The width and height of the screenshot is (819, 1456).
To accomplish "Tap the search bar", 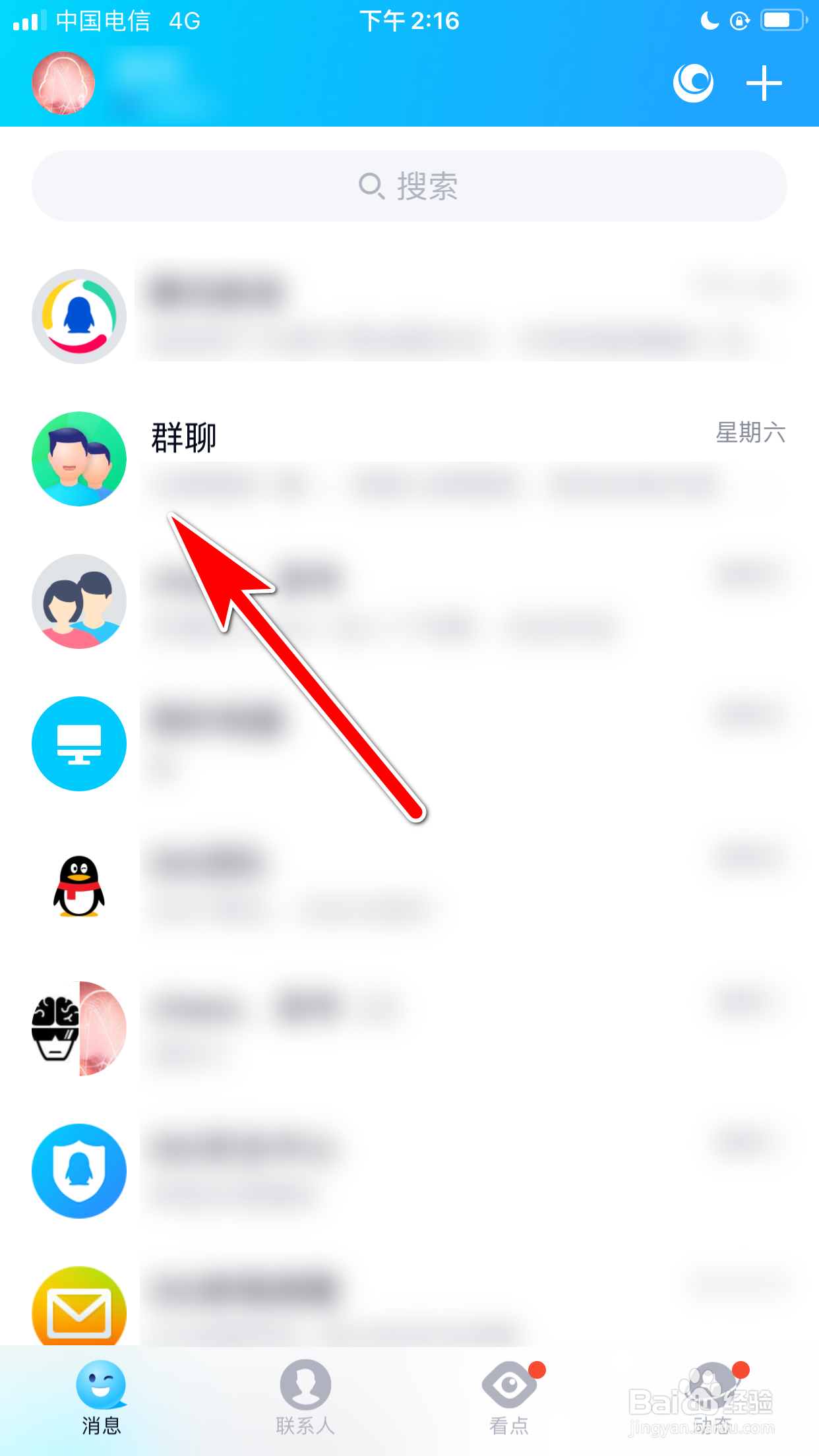I will [409, 186].
